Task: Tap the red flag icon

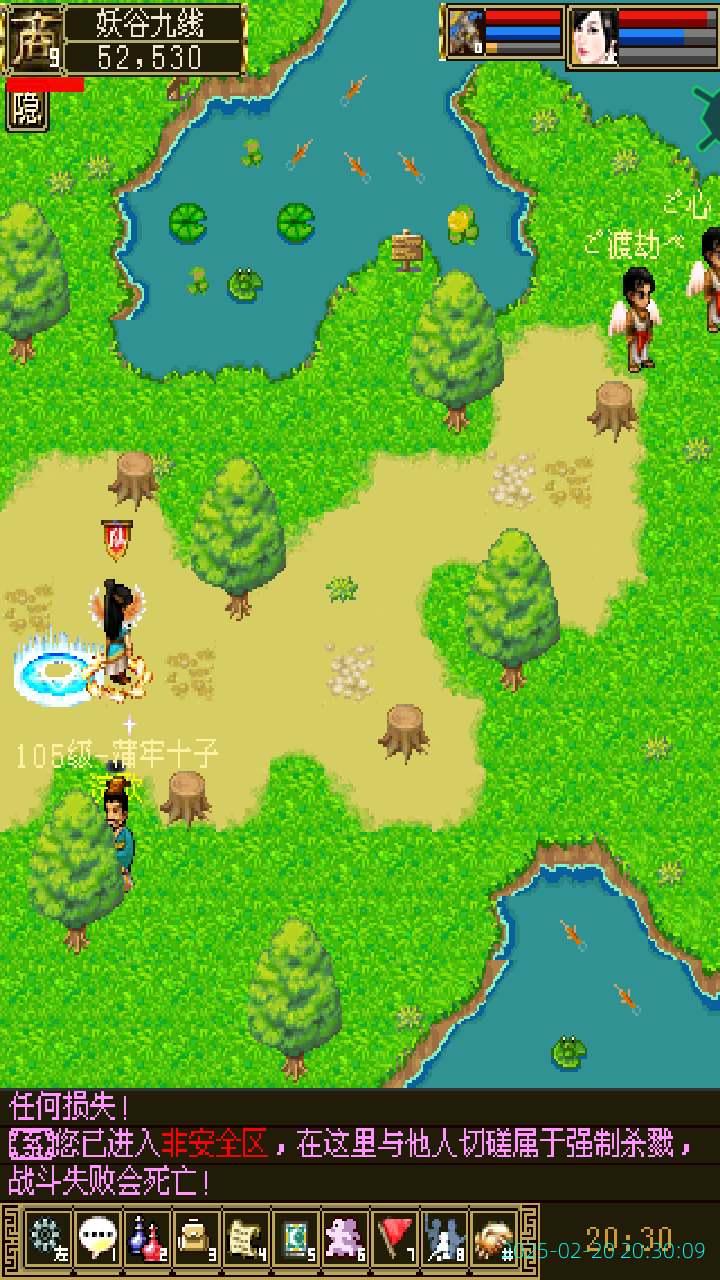Action: [397, 1238]
